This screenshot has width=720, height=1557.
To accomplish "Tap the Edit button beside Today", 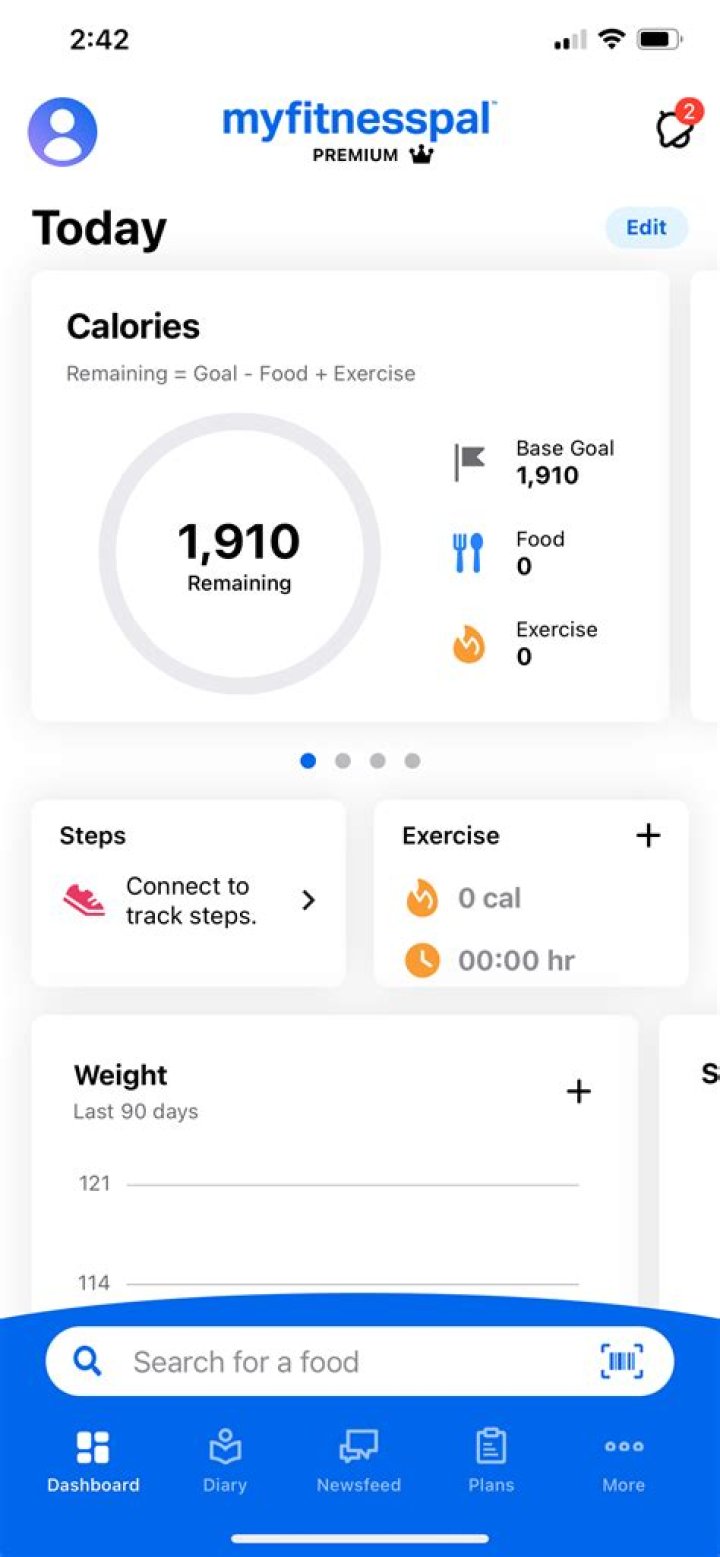I will 646,227.
